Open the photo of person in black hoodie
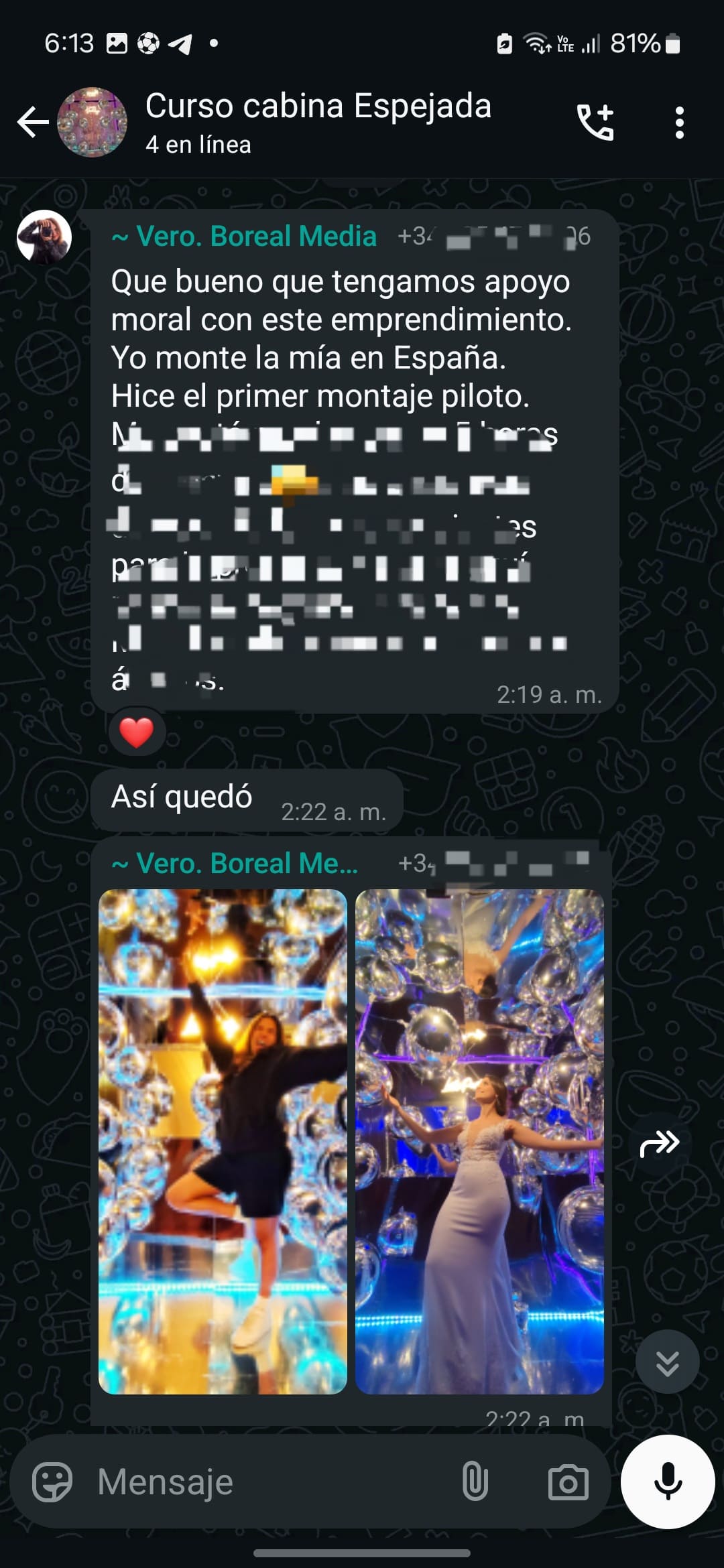 [223, 1142]
